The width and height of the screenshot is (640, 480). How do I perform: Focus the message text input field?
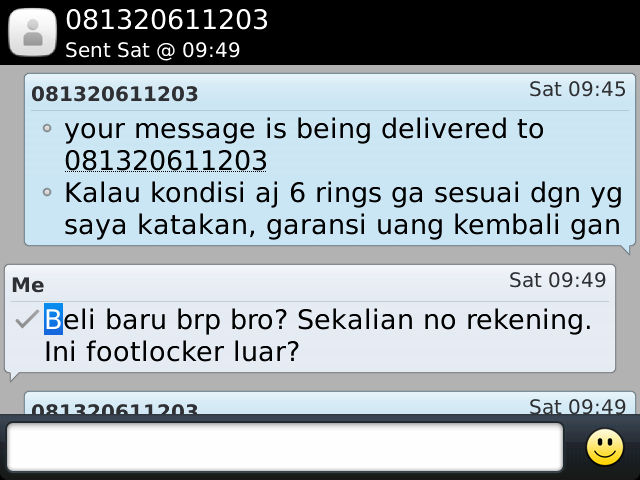click(x=285, y=446)
